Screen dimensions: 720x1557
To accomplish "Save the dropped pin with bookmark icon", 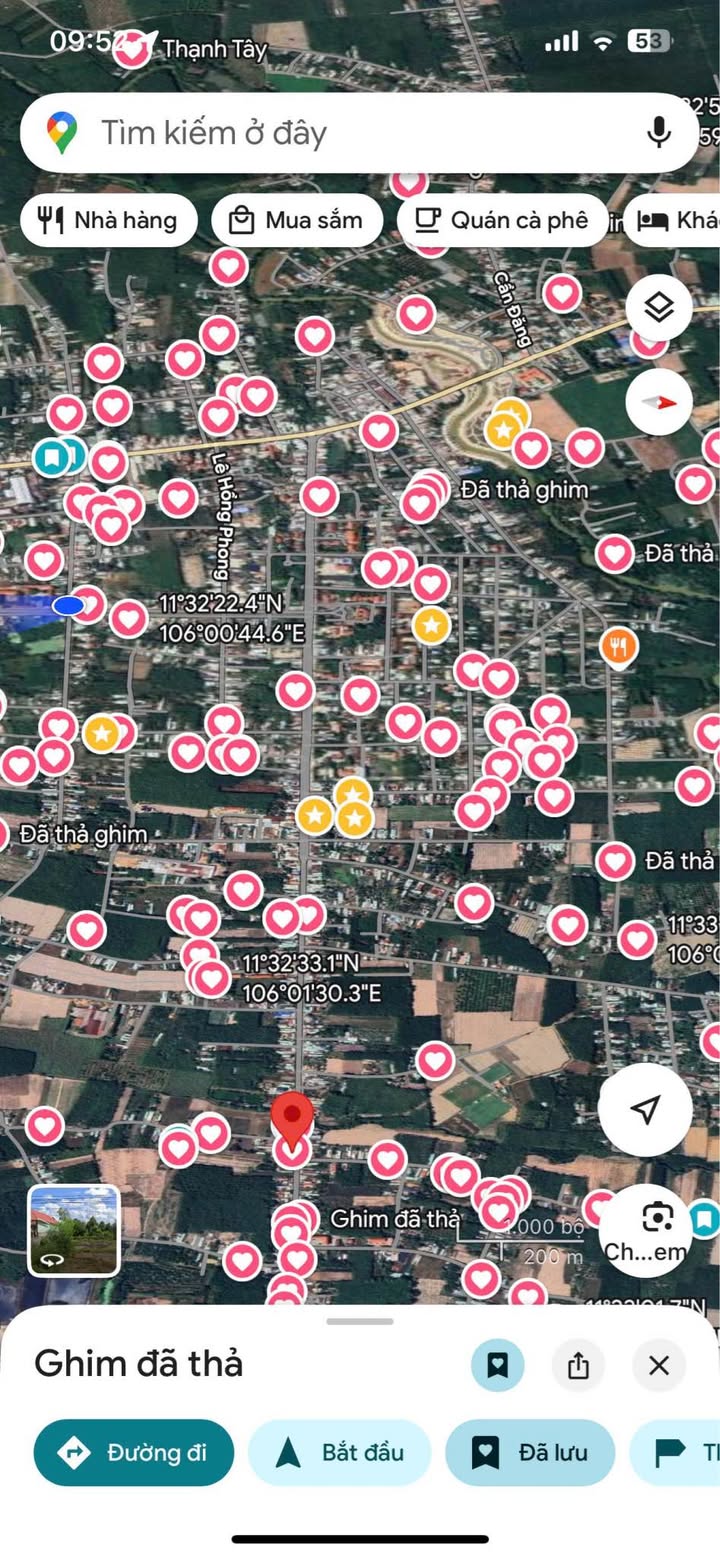I will tap(498, 1365).
